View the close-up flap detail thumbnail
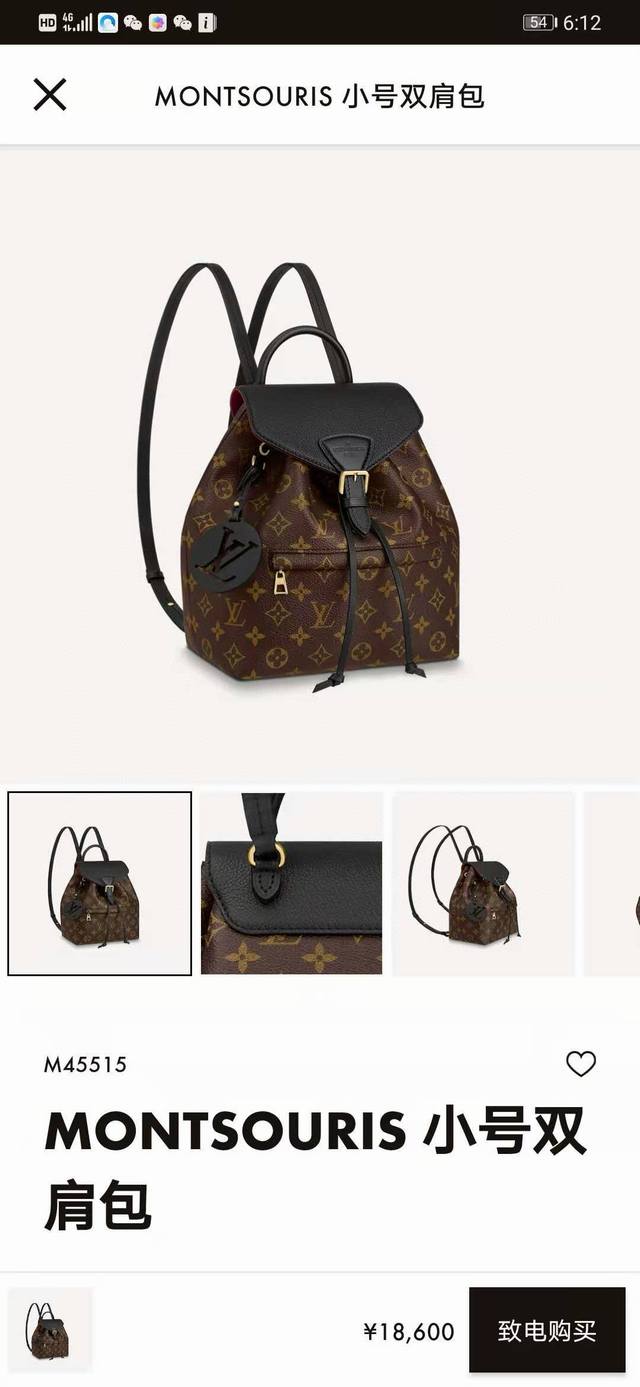Image resolution: width=640 pixels, height=1387 pixels. [x=292, y=883]
